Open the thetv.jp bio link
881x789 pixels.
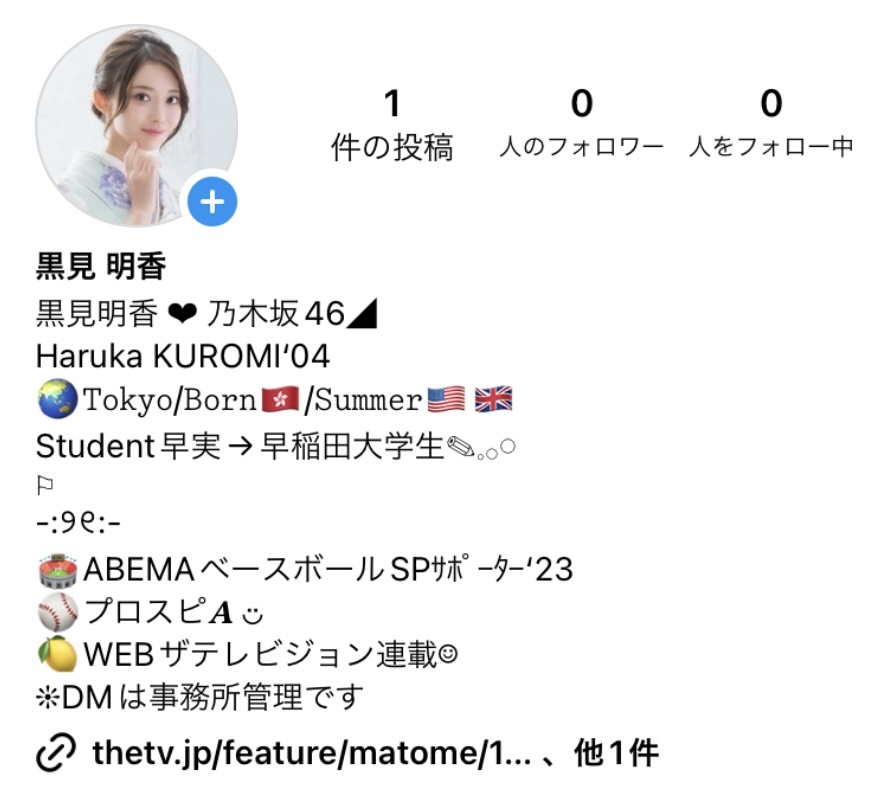310,753
